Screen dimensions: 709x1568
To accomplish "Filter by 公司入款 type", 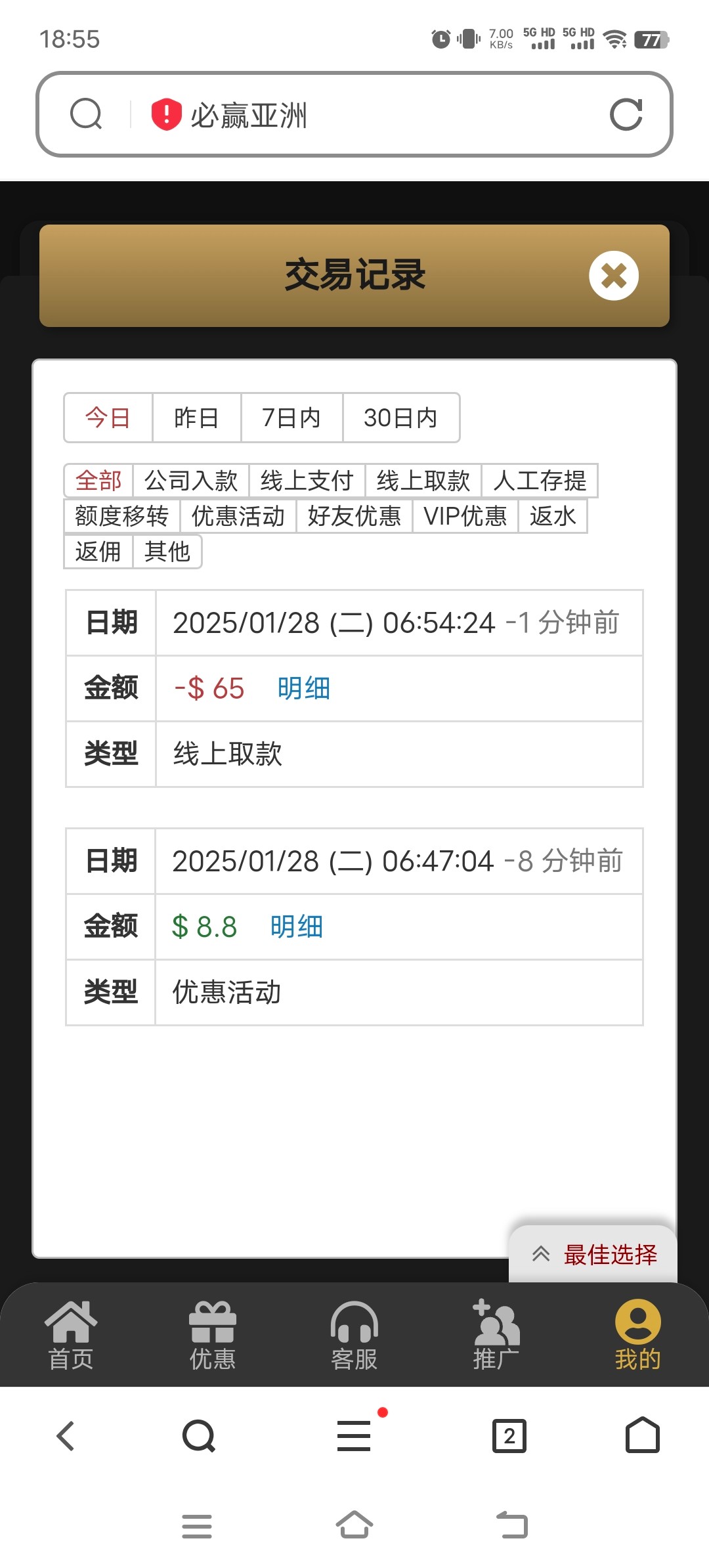I will click(190, 481).
